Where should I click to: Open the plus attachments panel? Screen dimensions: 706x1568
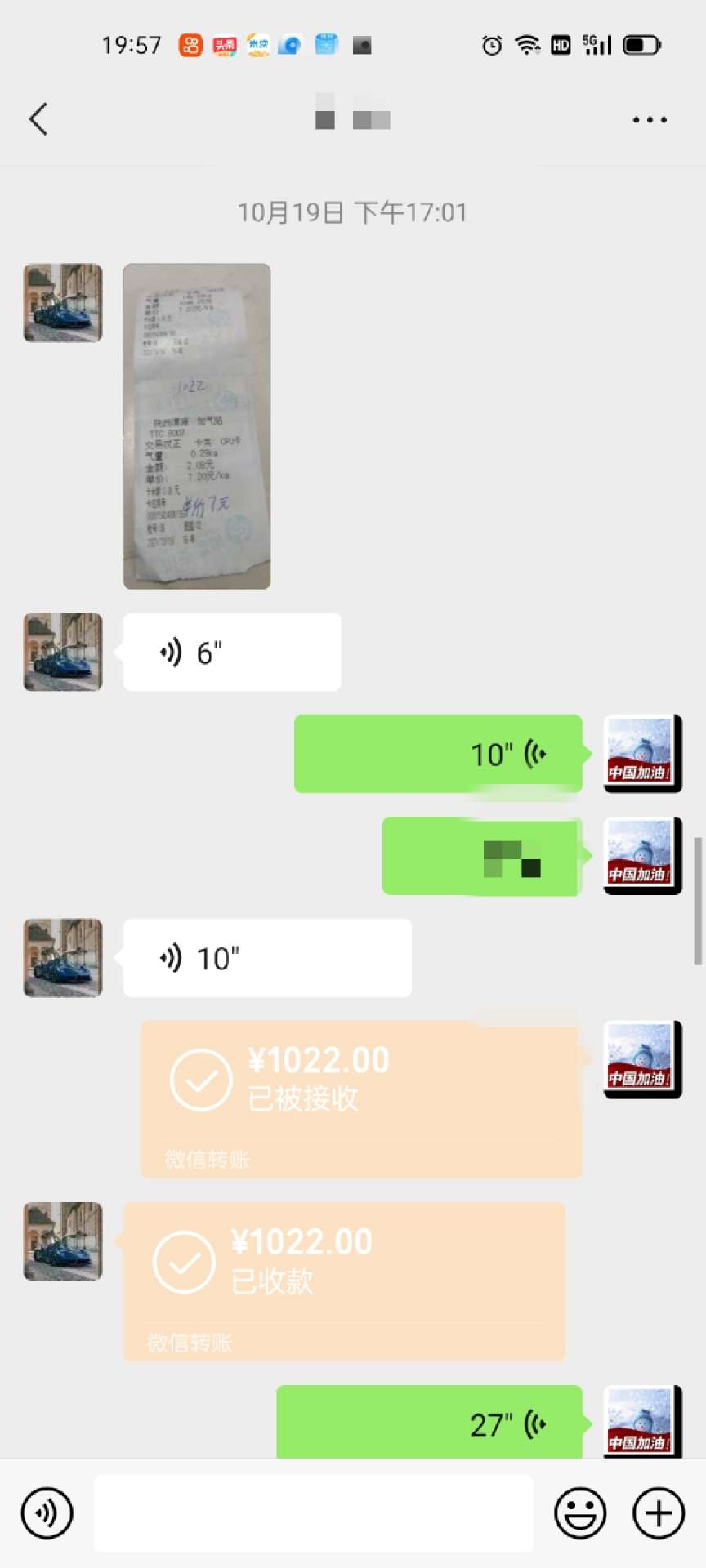659,1513
